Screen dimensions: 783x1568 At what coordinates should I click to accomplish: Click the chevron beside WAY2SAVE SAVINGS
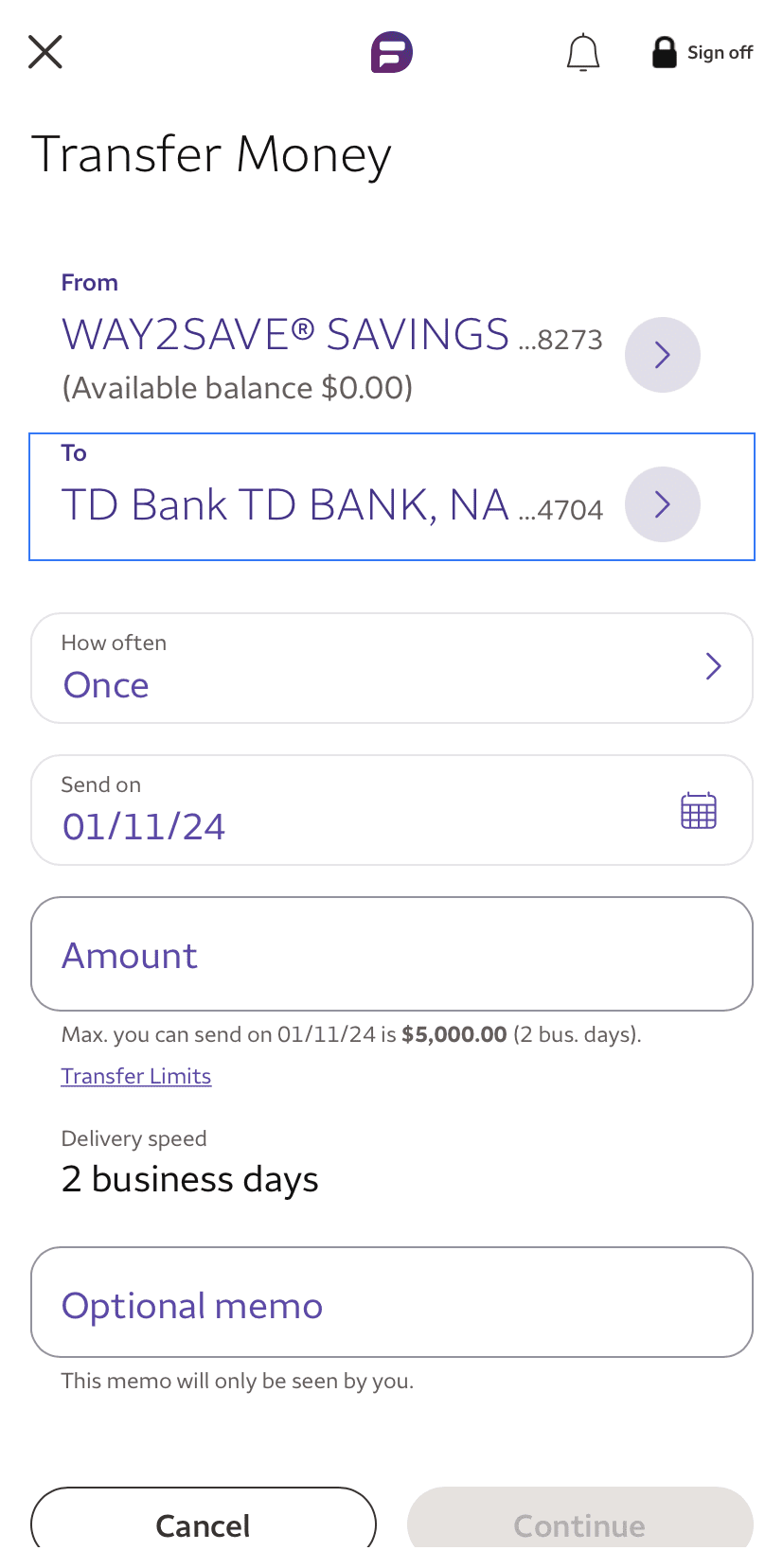(x=662, y=354)
